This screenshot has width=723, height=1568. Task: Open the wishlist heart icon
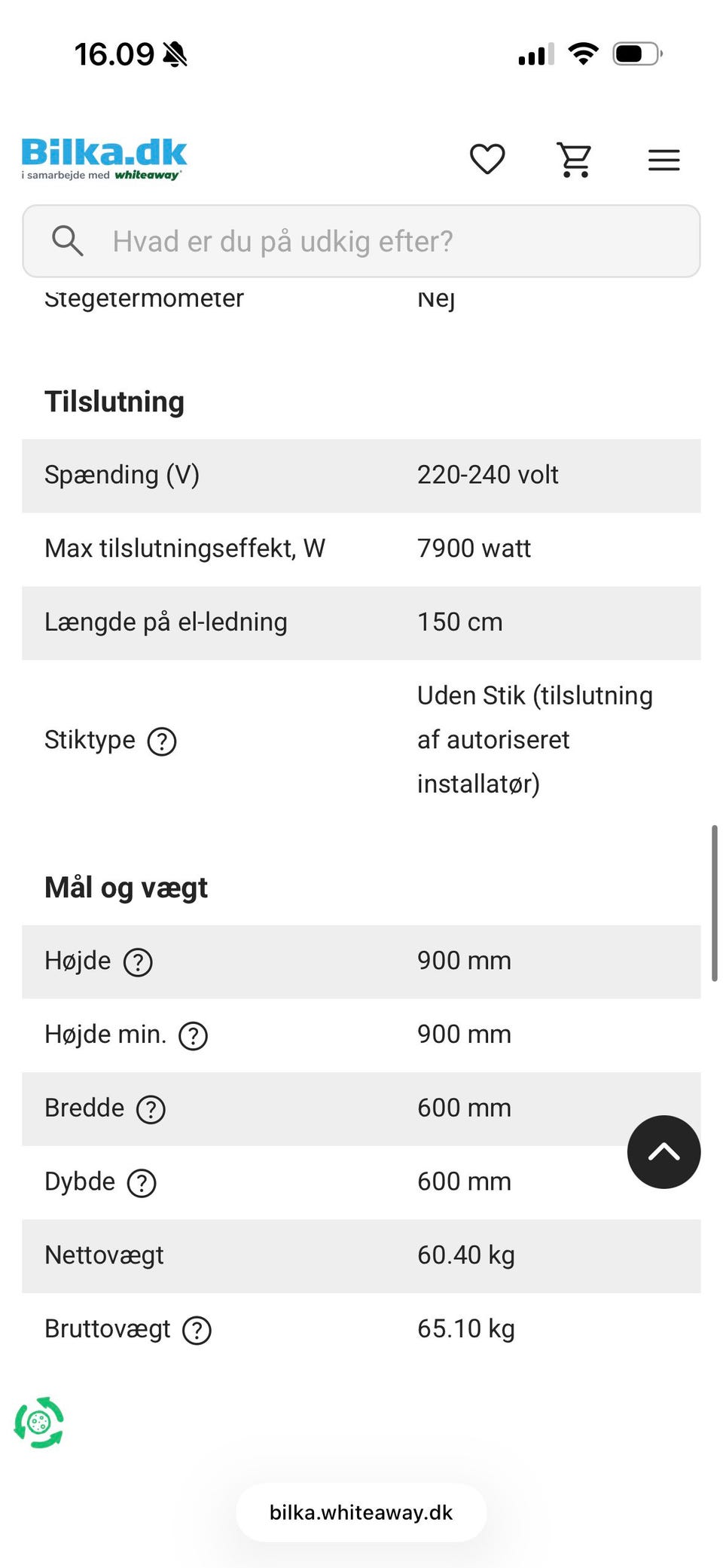(x=487, y=159)
